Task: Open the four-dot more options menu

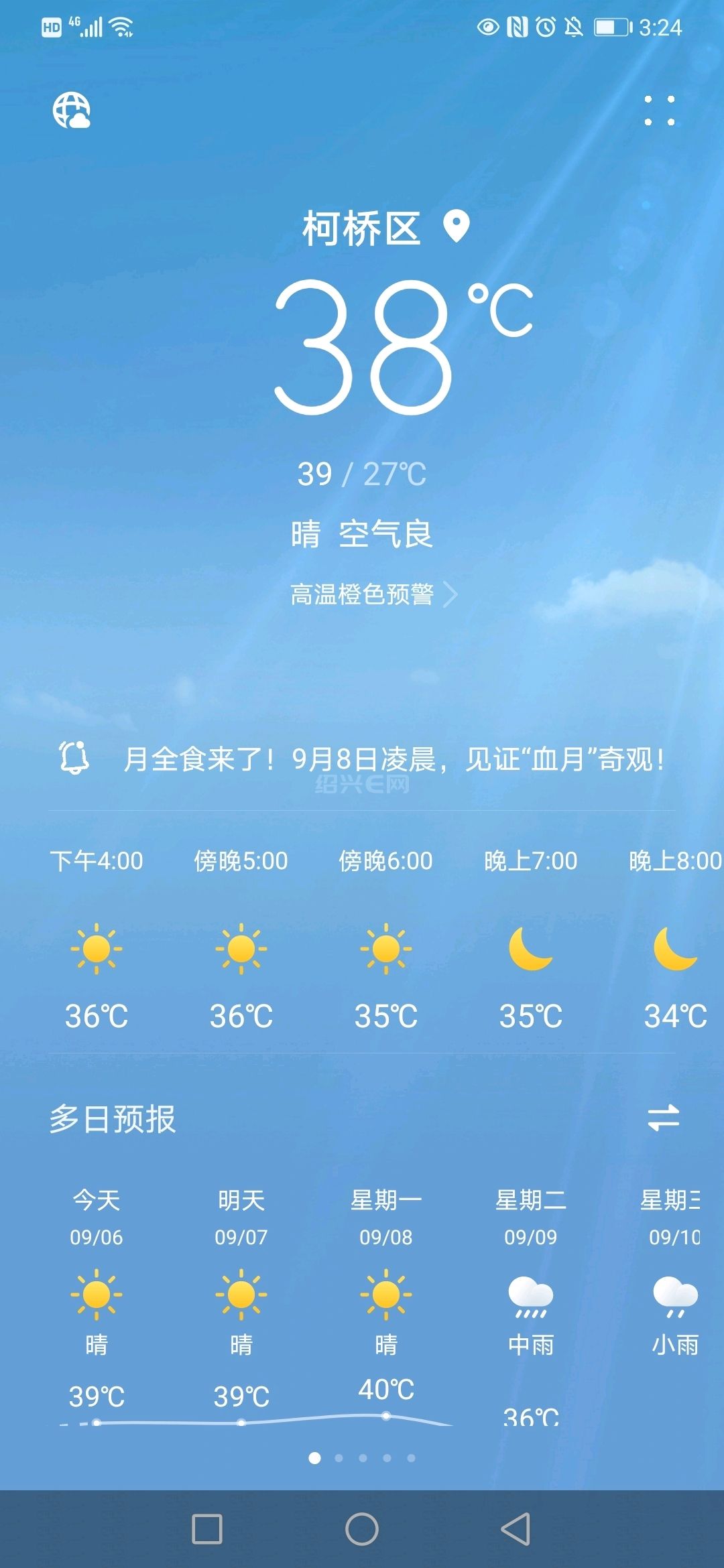Action: 660,111
